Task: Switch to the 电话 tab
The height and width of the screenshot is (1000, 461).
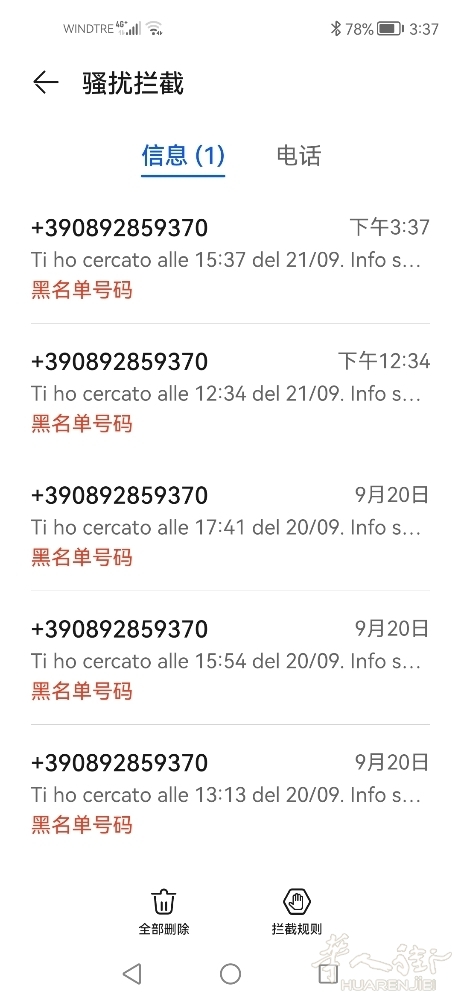Action: (x=298, y=156)
